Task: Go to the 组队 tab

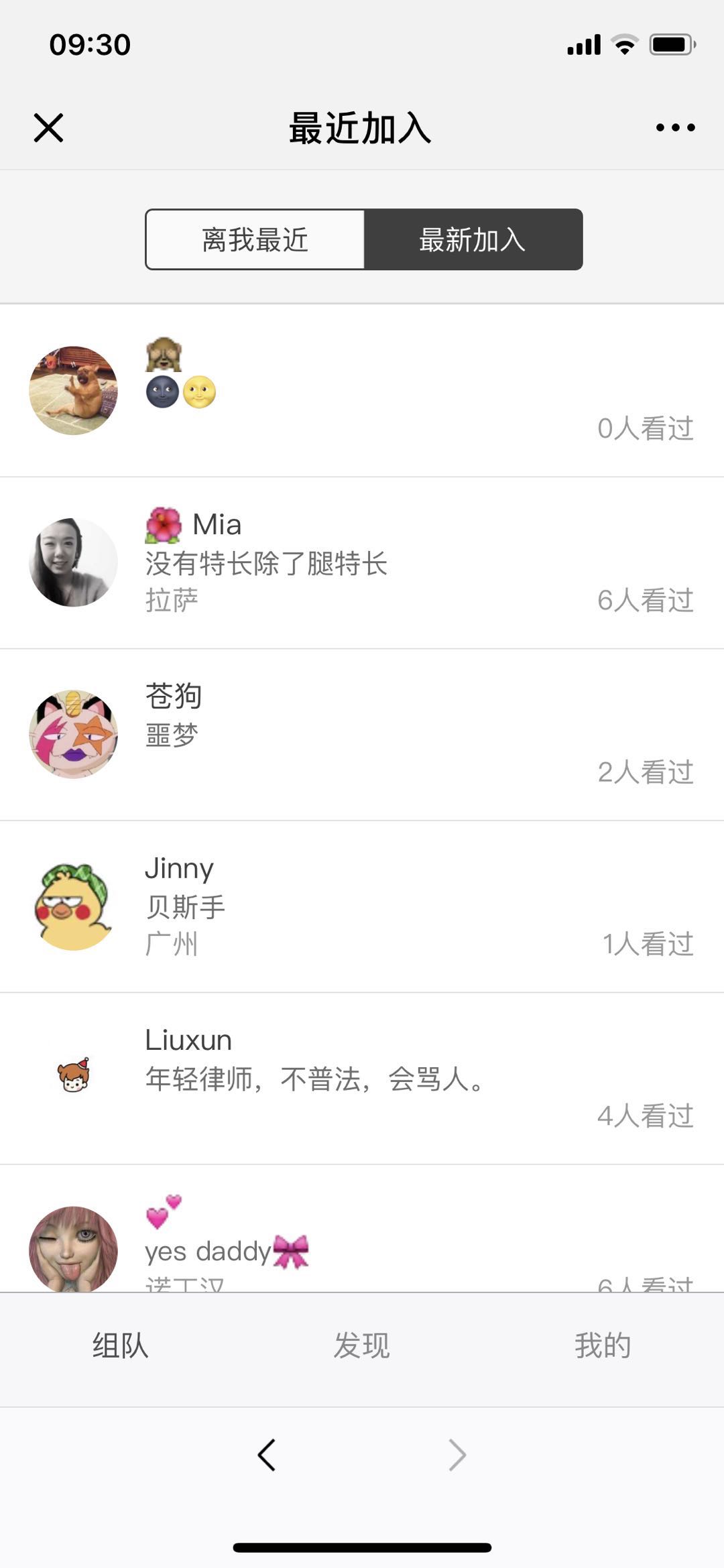Action: [x=121, y=1345]
